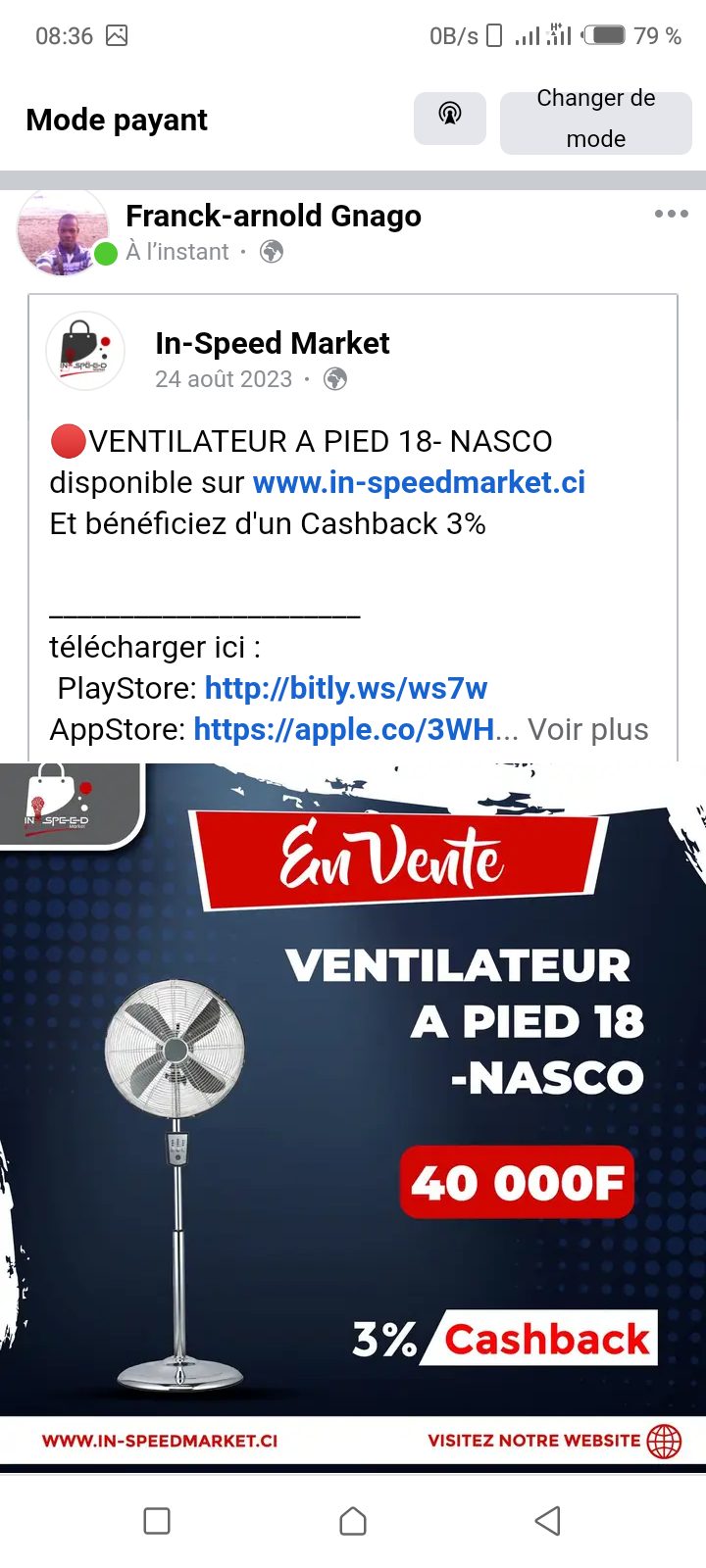The width and height of the screenshot is (706, 1568).
Task: Follow the PlayStore bitly.ws link
Action: click(x=345, y=688)
